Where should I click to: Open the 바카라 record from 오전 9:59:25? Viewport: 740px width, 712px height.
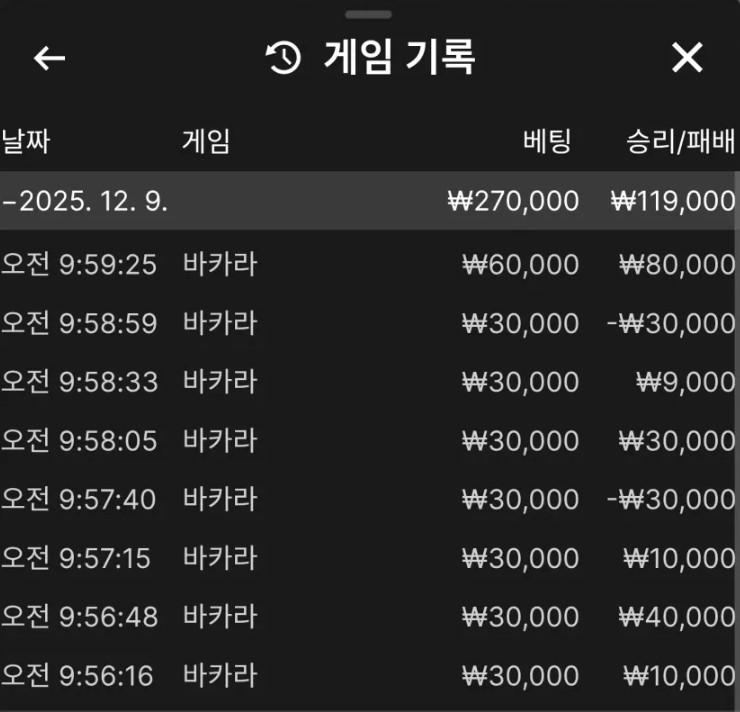click(x=368, y=265)
